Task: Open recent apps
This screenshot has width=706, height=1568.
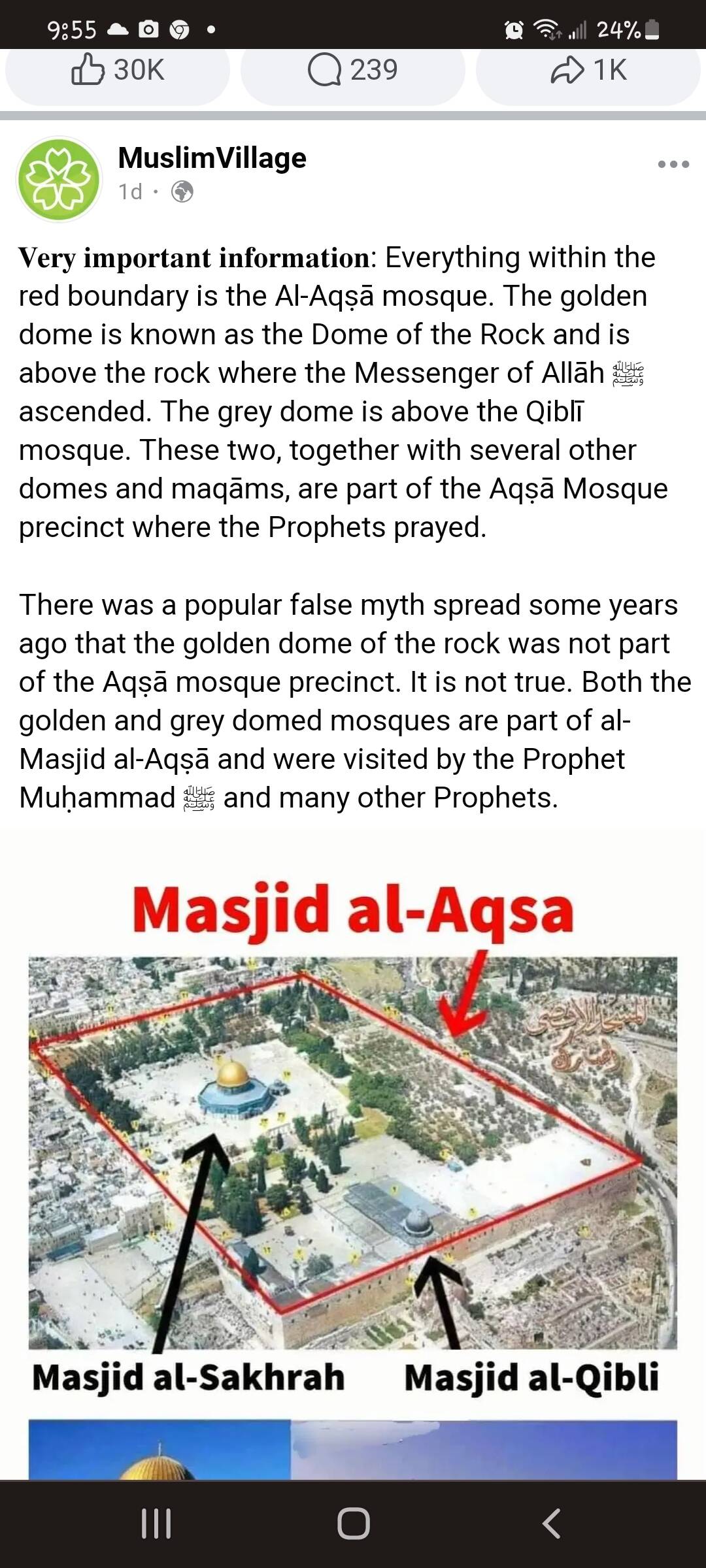Action: (156, 1524)
